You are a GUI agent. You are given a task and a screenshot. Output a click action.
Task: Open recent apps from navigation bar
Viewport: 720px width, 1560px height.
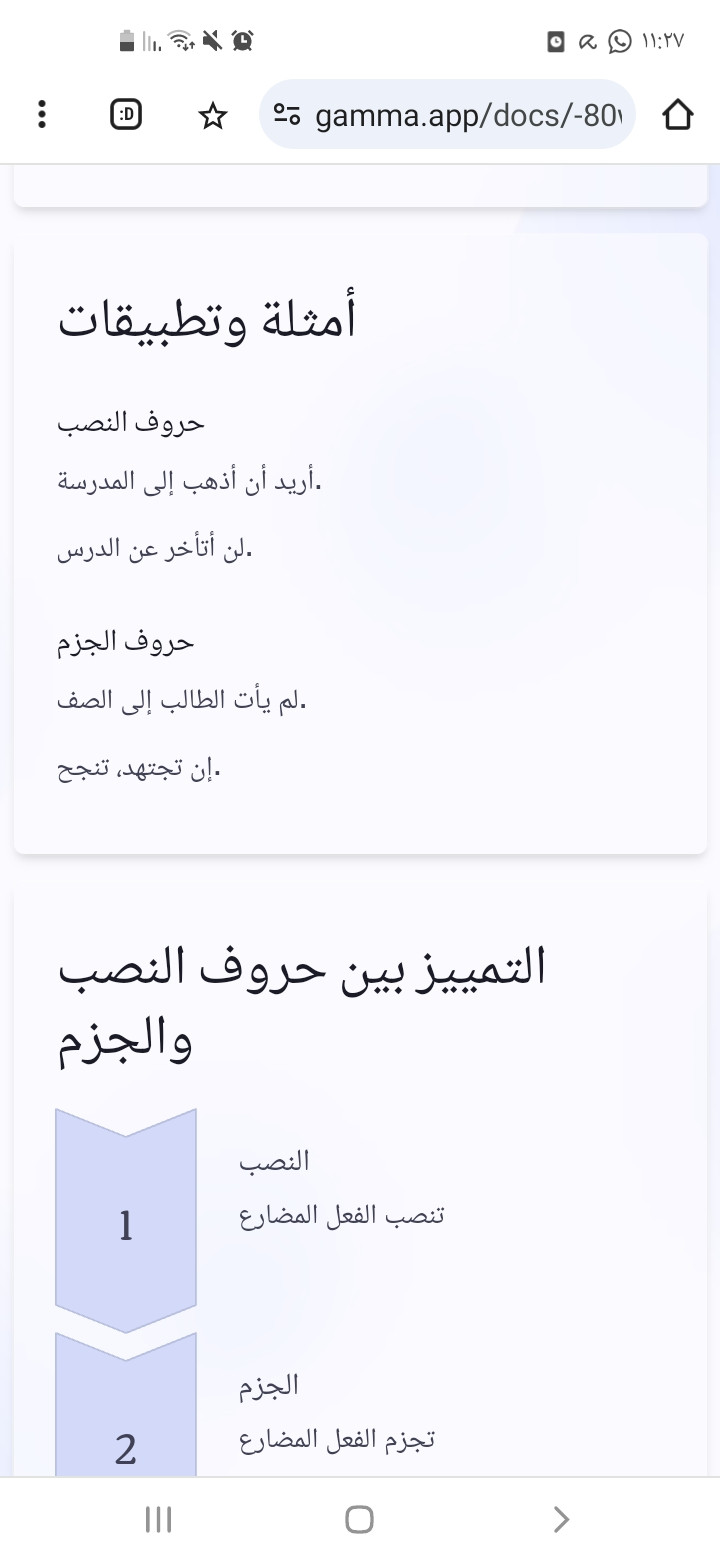tap(158, 1520)
